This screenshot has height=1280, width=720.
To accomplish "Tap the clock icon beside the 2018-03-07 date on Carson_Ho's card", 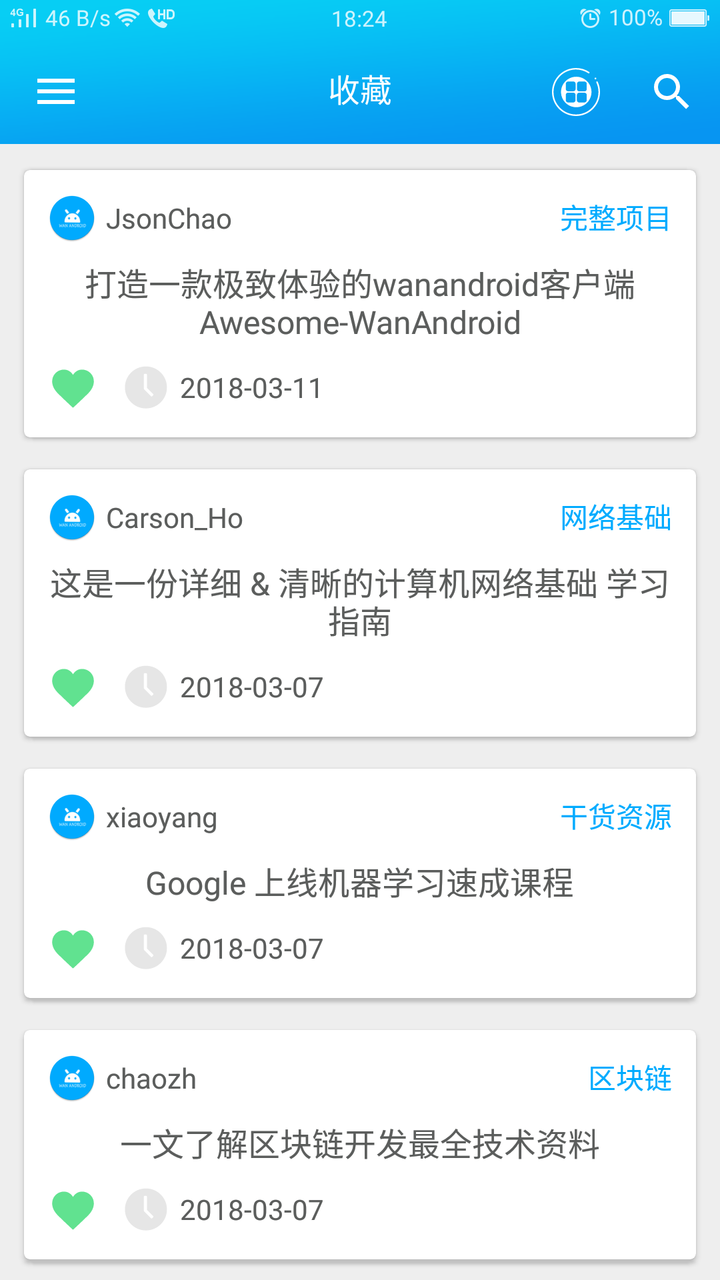I will (x=146, y=687).
